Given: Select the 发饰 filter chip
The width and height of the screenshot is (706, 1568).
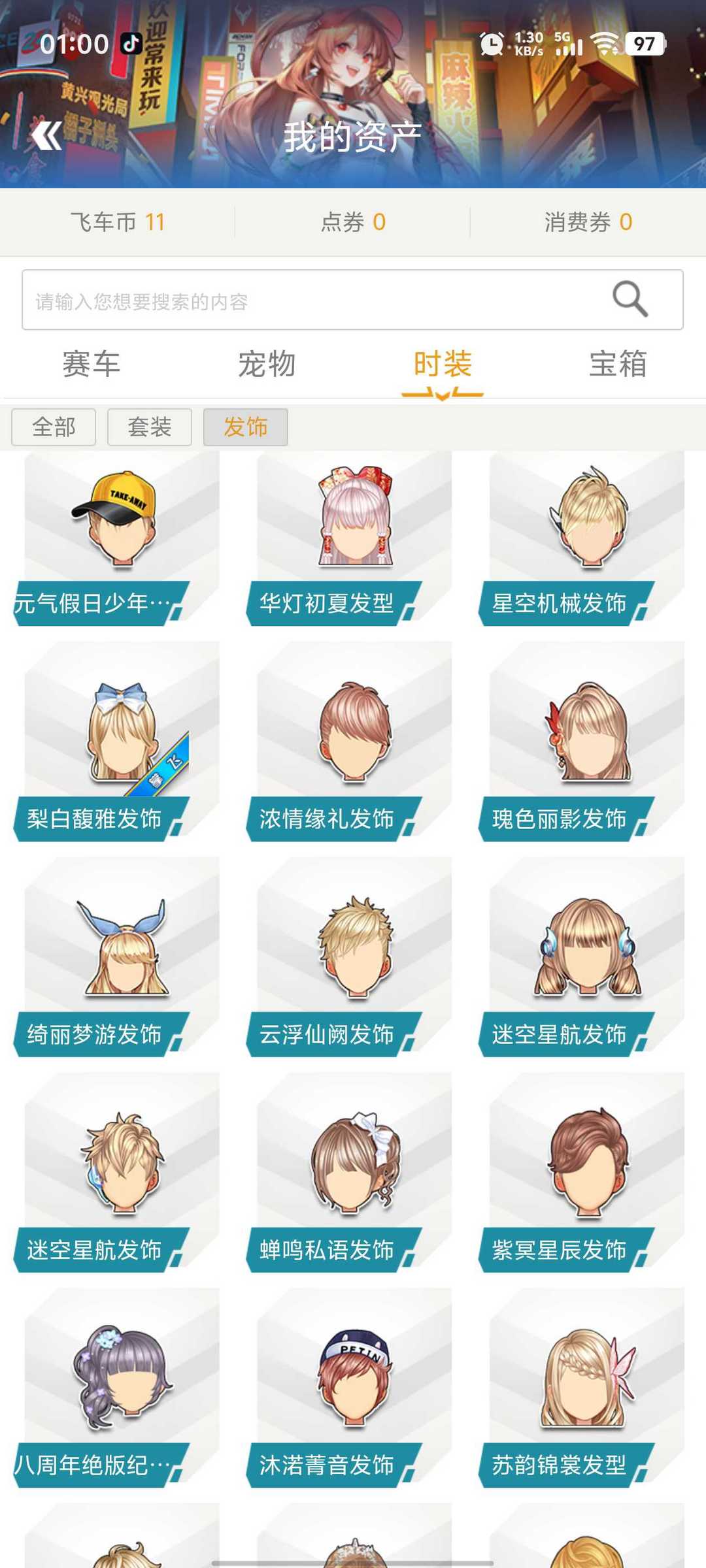Looking at the screenshot, I should [246, 427].
